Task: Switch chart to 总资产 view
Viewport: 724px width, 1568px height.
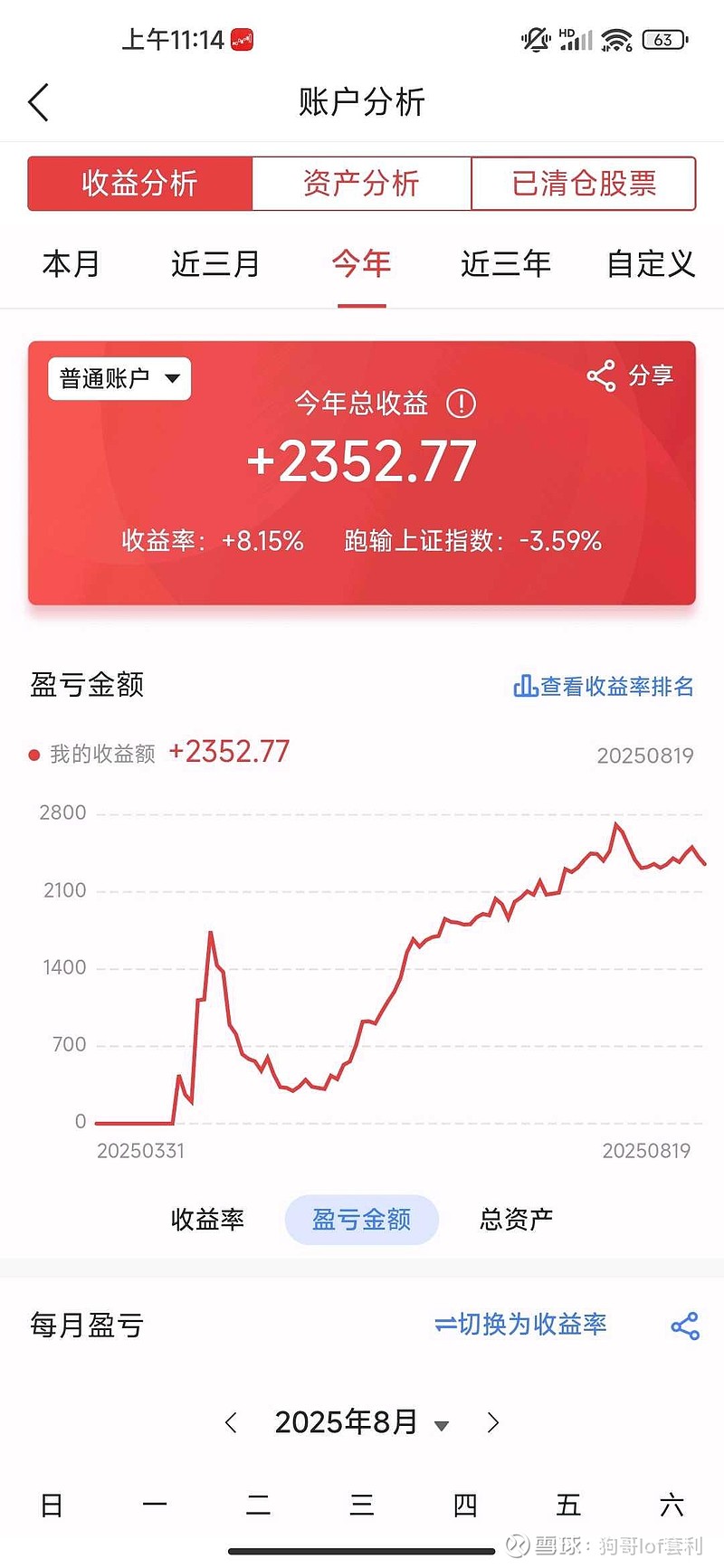Action: 516,1219
